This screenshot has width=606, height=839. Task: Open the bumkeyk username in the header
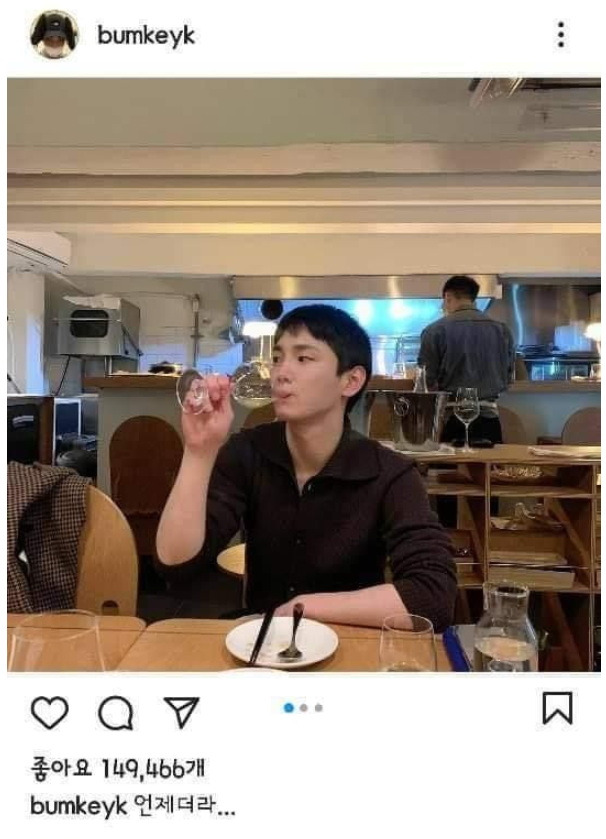point(145,36)
